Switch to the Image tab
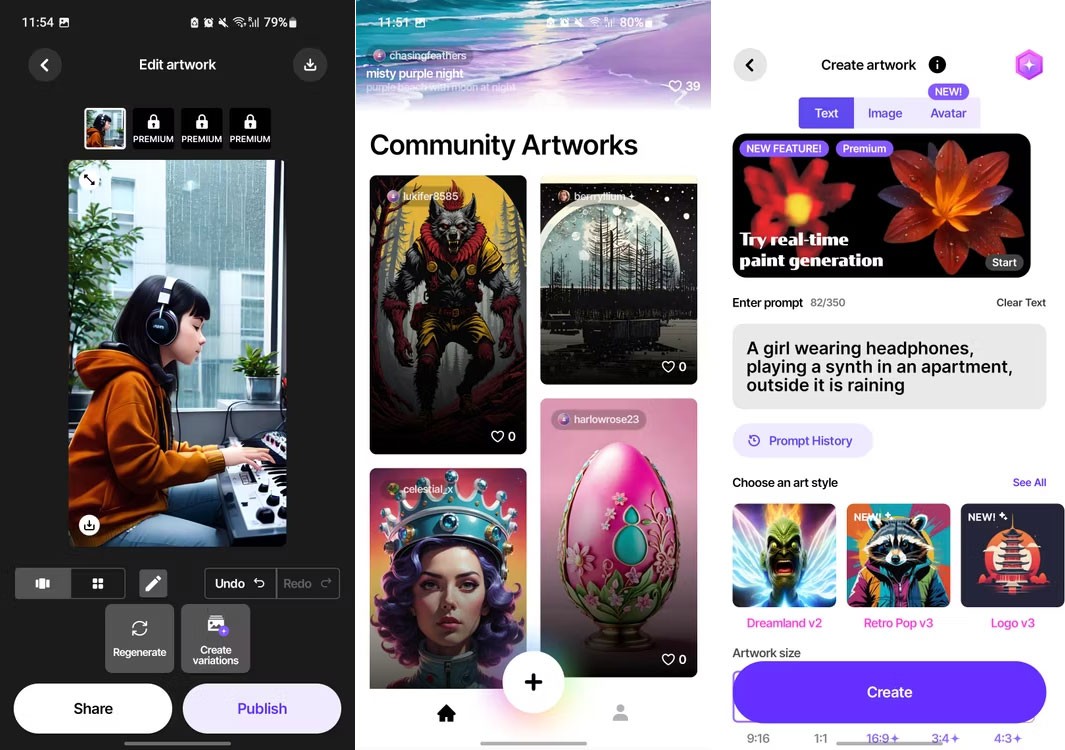Image resolution: width=1065 pixels, height=750 pixels. click(885, 113)
